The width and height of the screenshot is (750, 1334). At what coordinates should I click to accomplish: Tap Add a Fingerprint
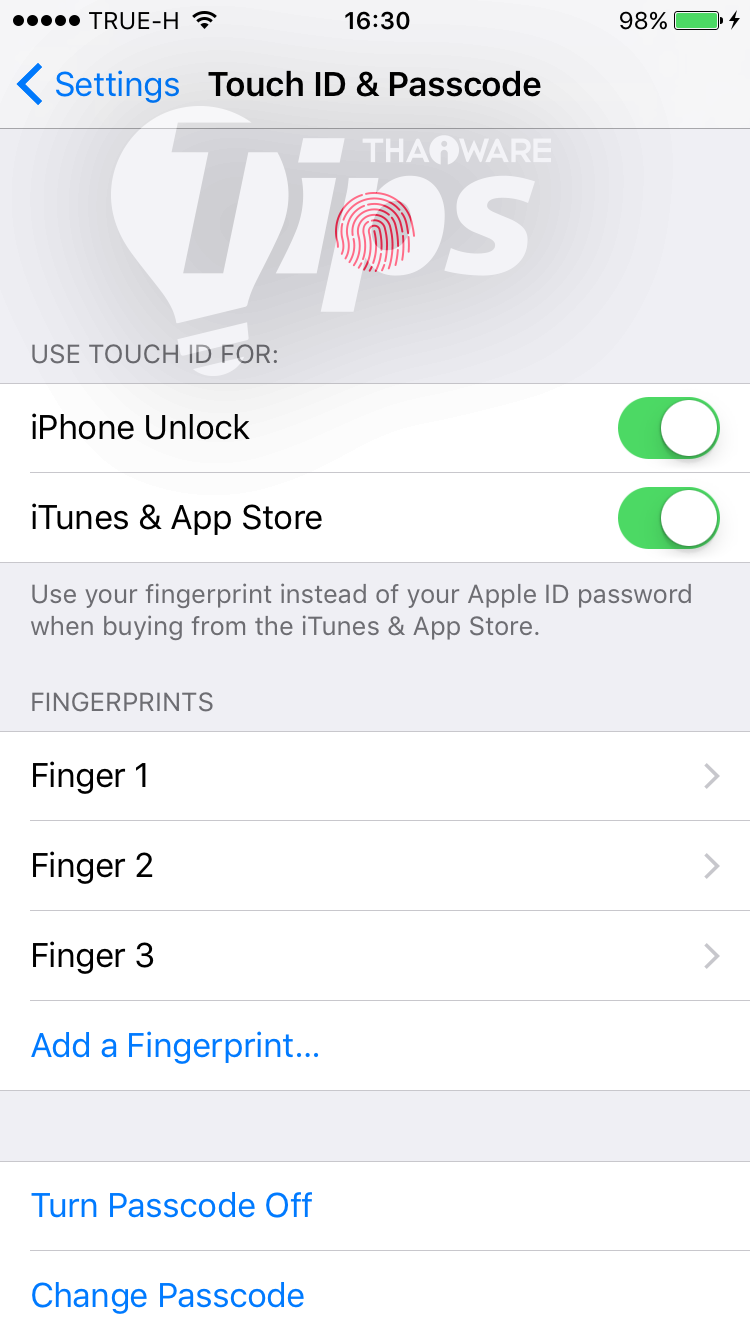[175, 1046]
